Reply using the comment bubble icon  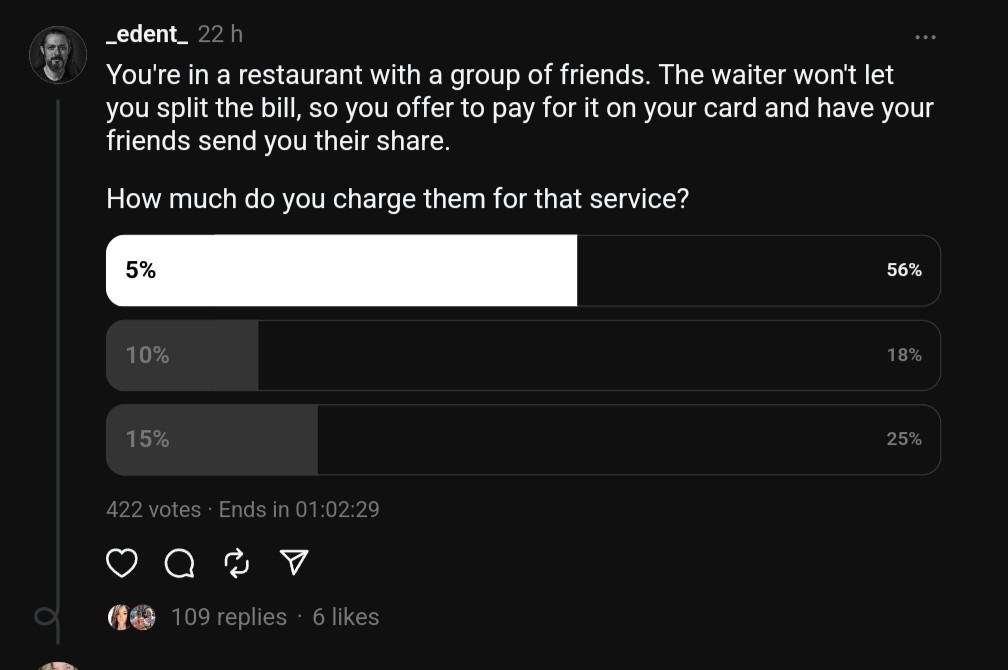(x=178, y=565)
